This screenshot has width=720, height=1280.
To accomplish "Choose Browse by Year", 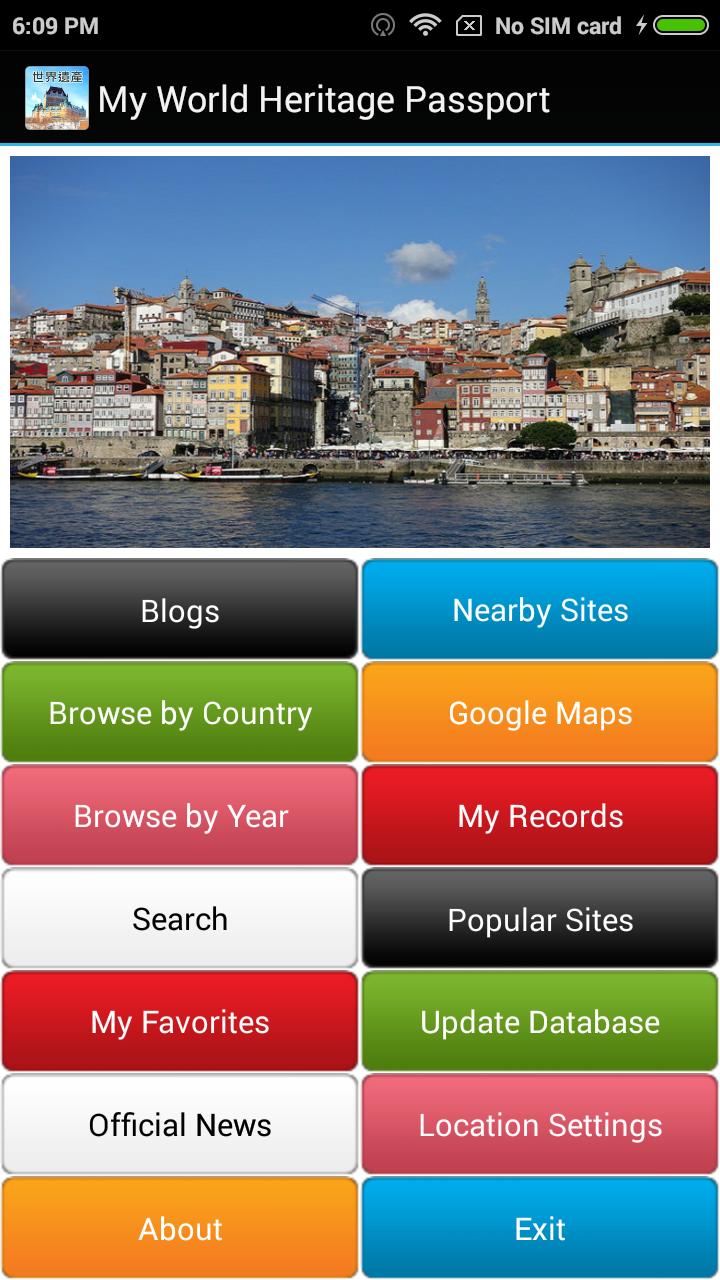I will click(180, 816).
